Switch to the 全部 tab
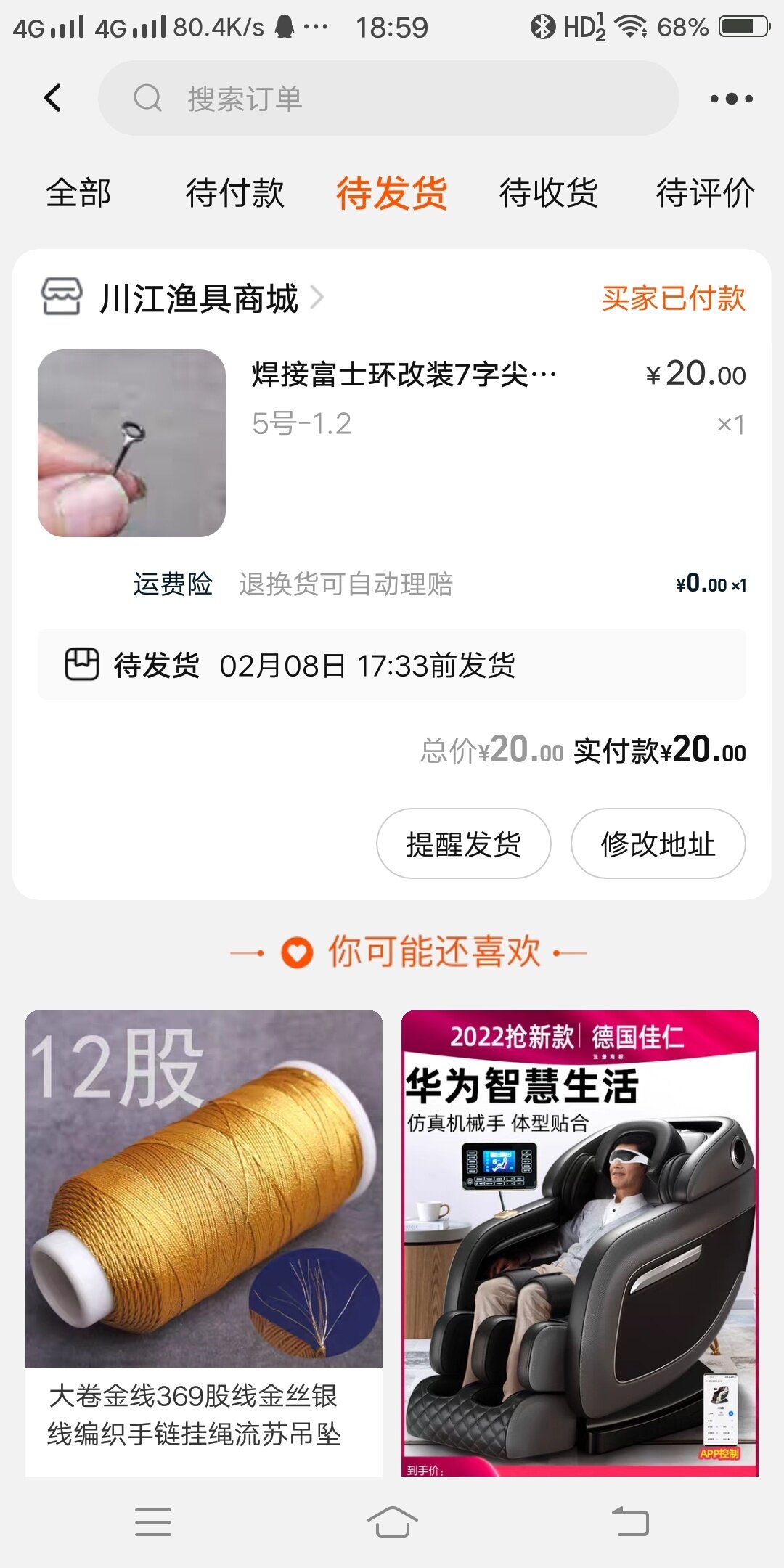Image resolution: width=784 pixels, height=1568 pixels. [x=78, y=193]
